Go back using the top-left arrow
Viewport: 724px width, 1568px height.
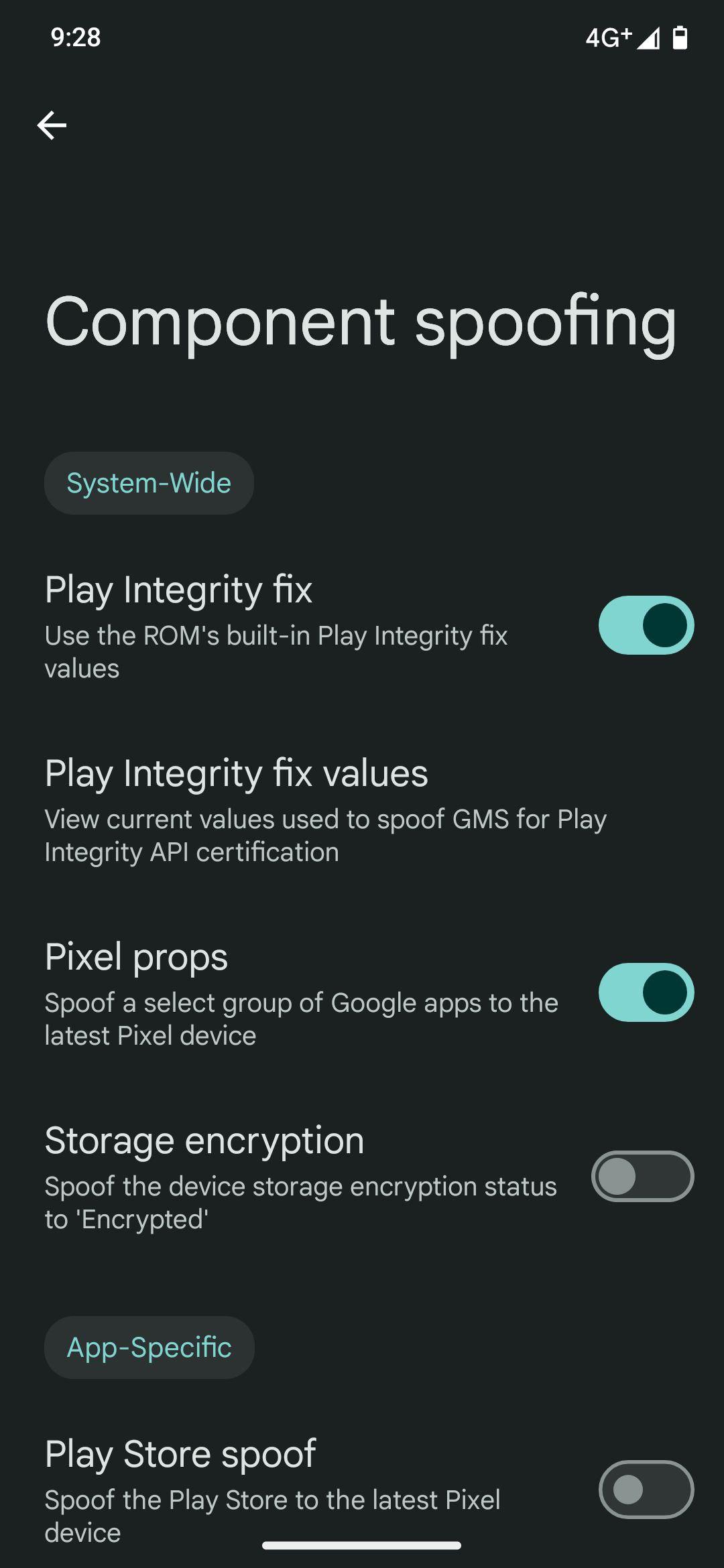tap(52, 125)
